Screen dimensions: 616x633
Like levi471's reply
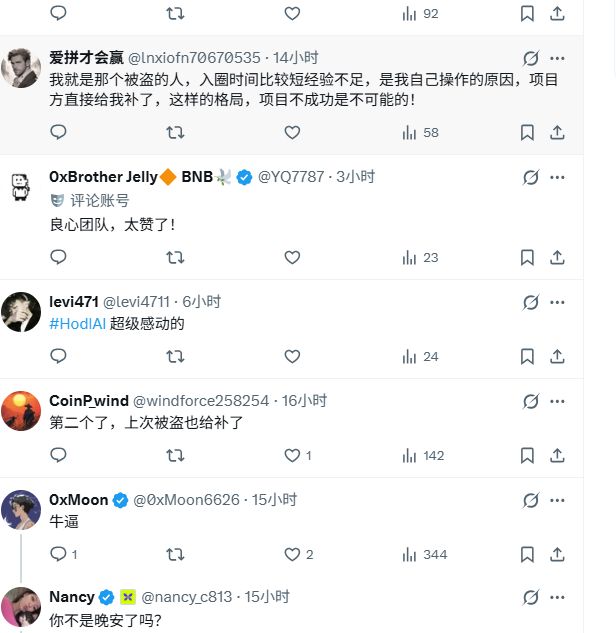[292, 356]
